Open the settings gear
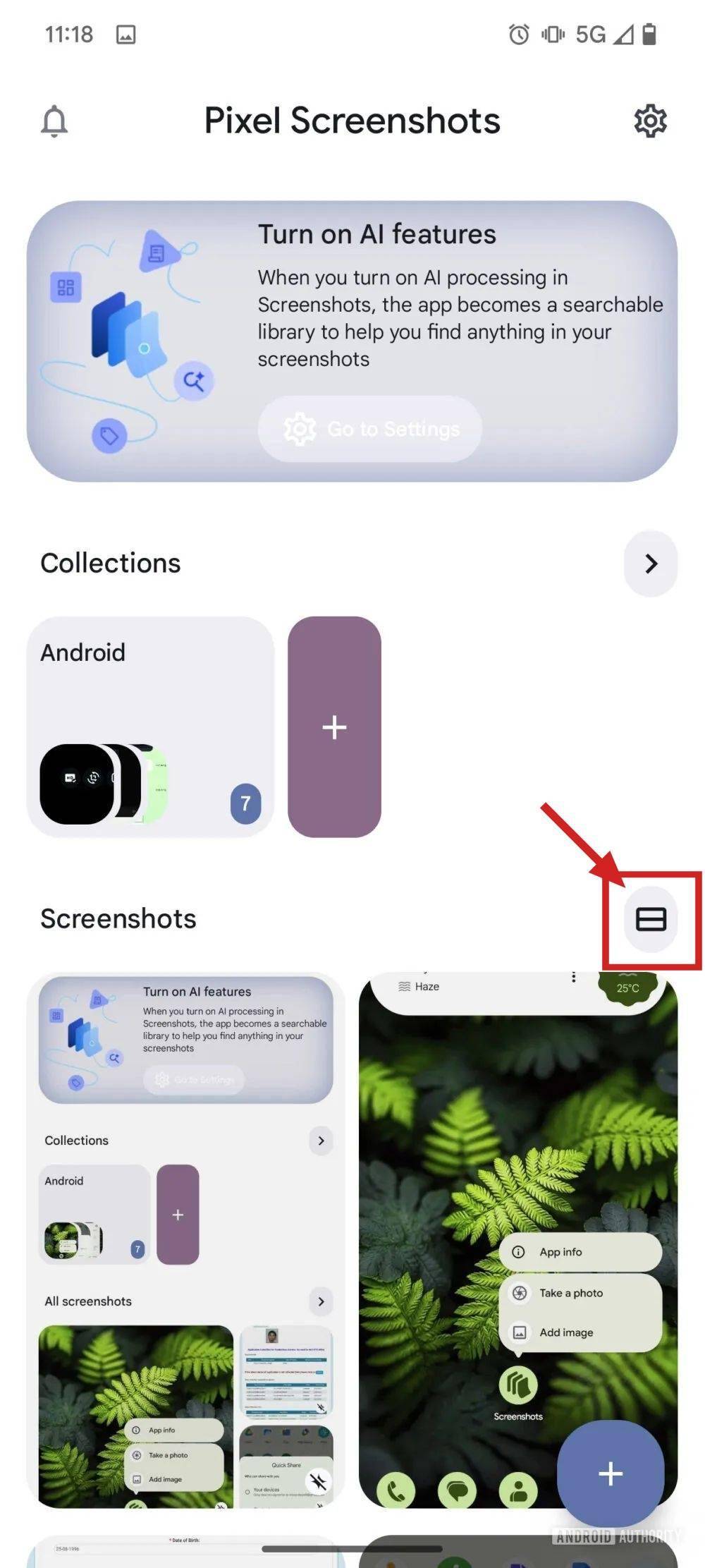 (650, 121)
